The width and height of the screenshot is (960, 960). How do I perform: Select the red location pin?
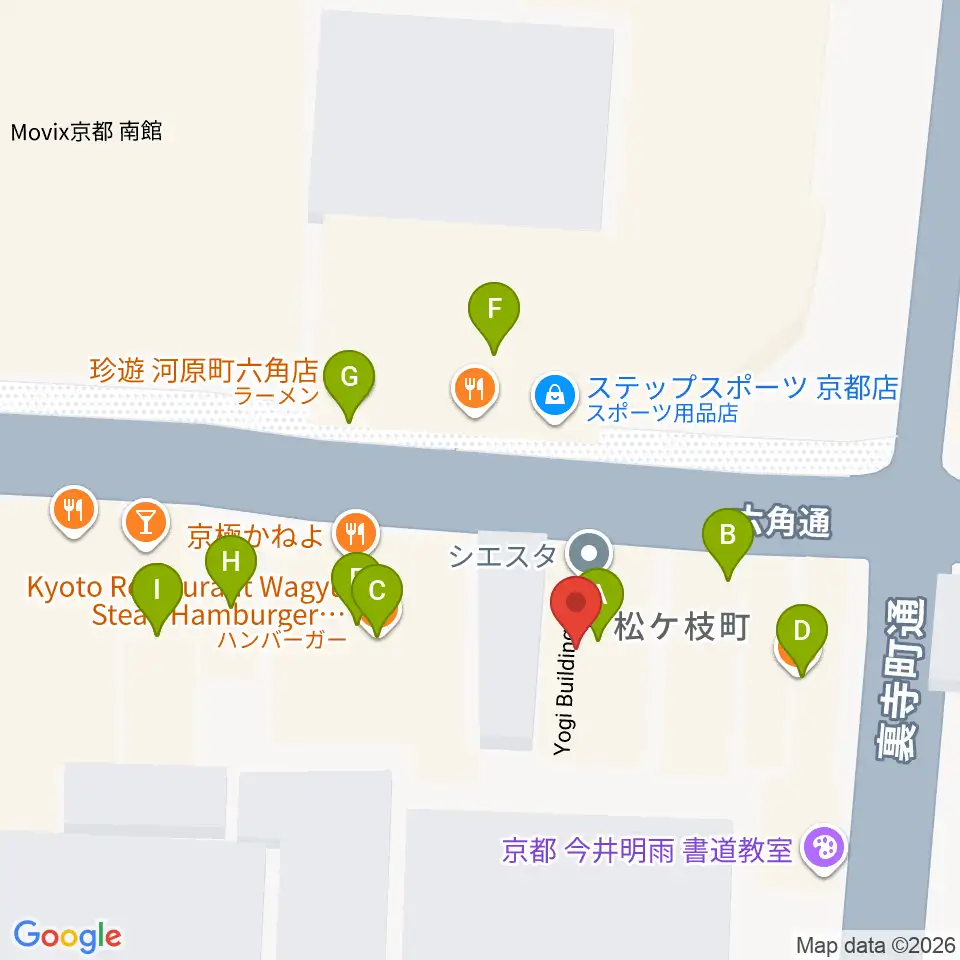(x=576, y=611)
